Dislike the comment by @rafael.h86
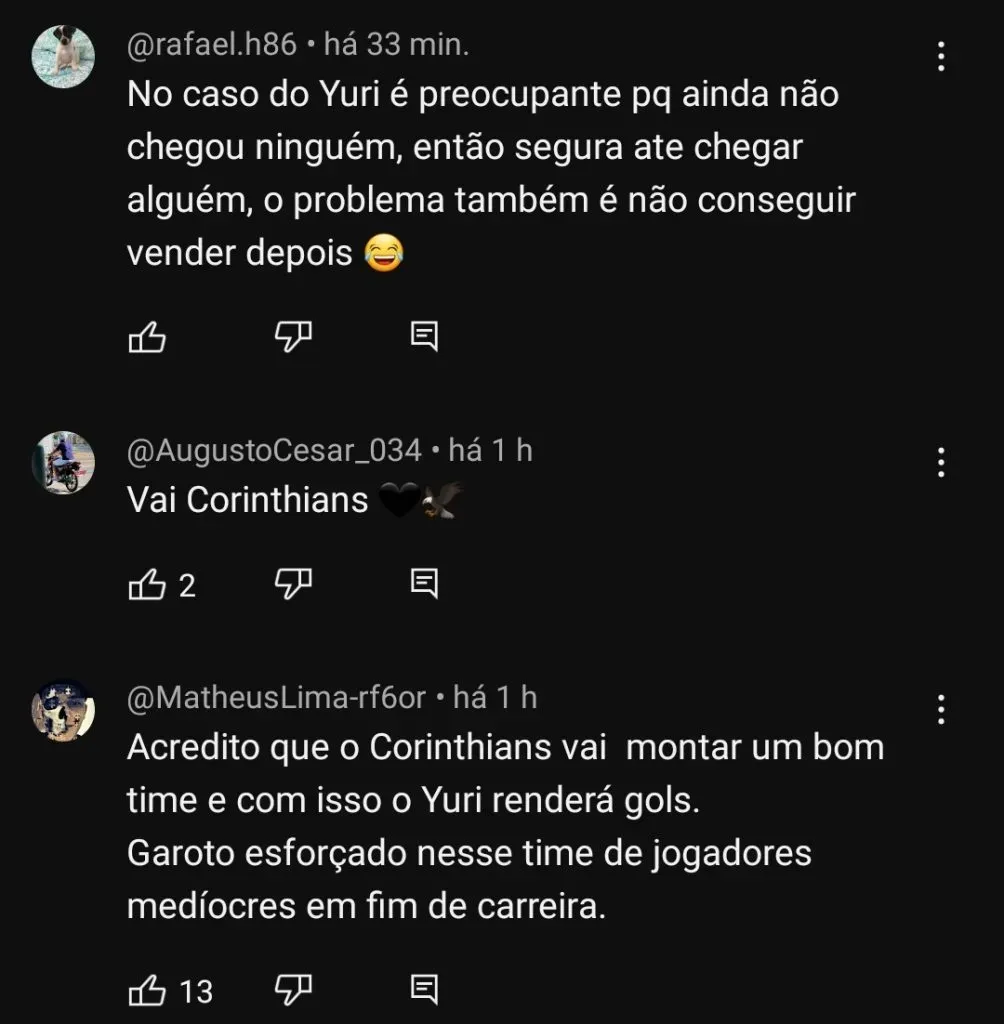 [293, 338]
